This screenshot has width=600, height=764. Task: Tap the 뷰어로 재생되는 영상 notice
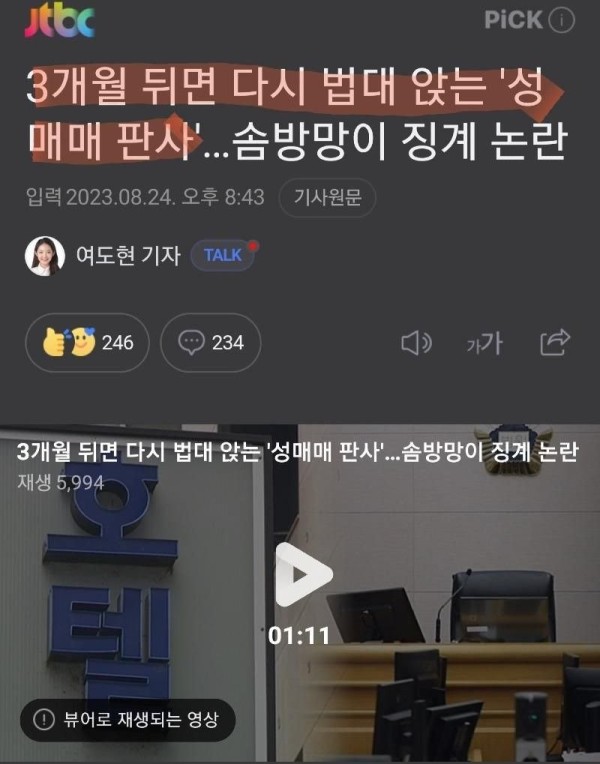point(128,718)
